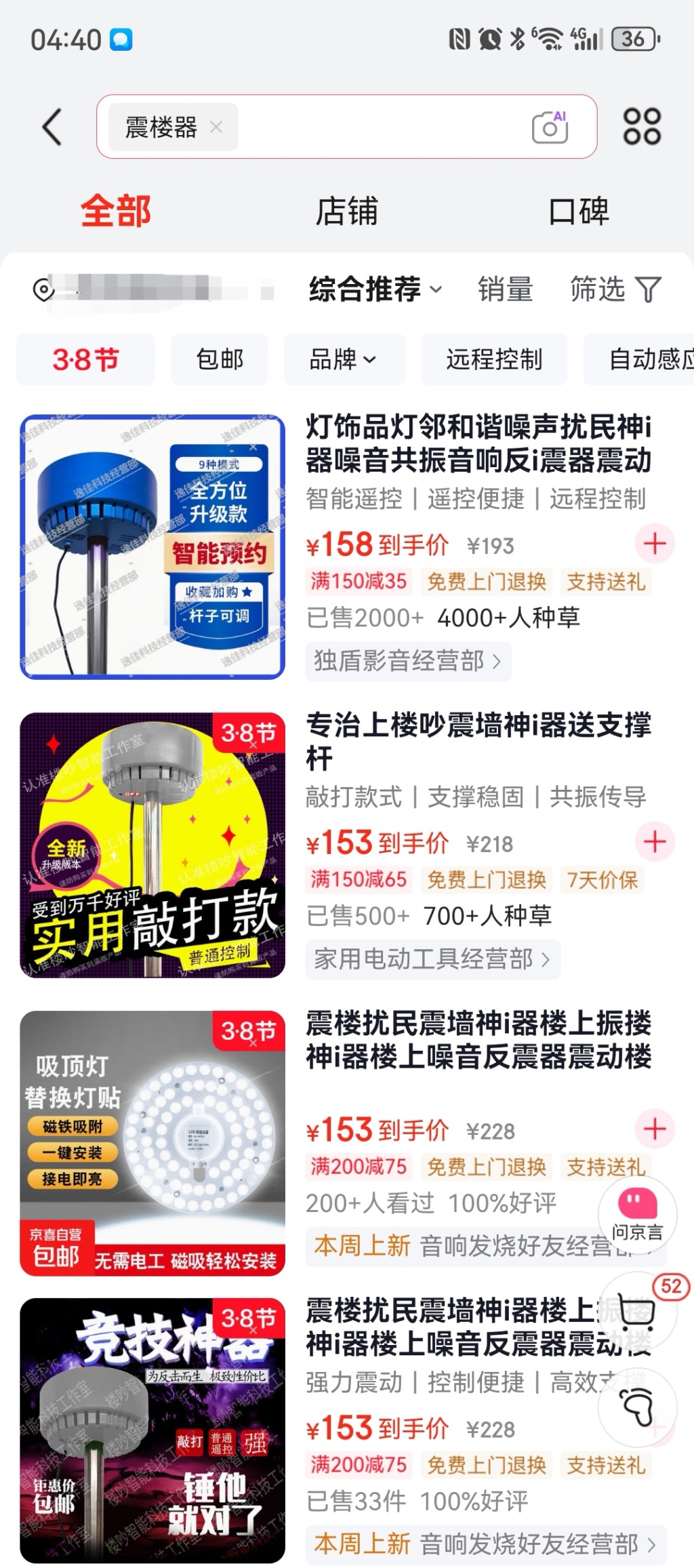Open the four-circle grid menu icon
Viewport: 694px width, 1568px height.
click(641, 127)
